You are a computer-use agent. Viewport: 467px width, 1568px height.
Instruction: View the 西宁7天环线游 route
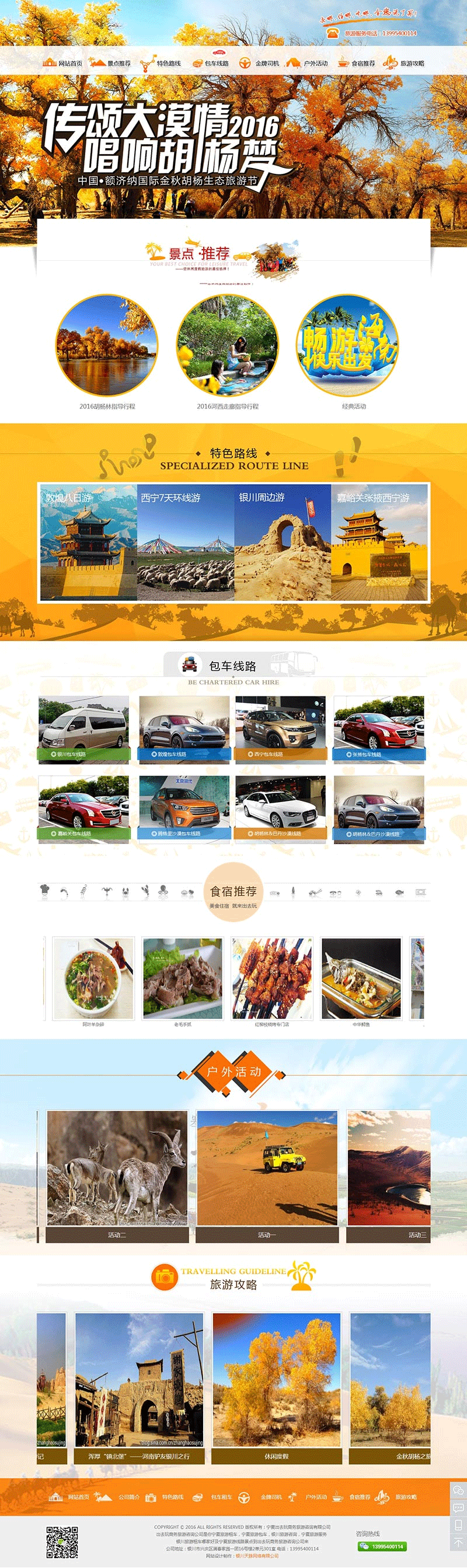click(x=186, y=543)
